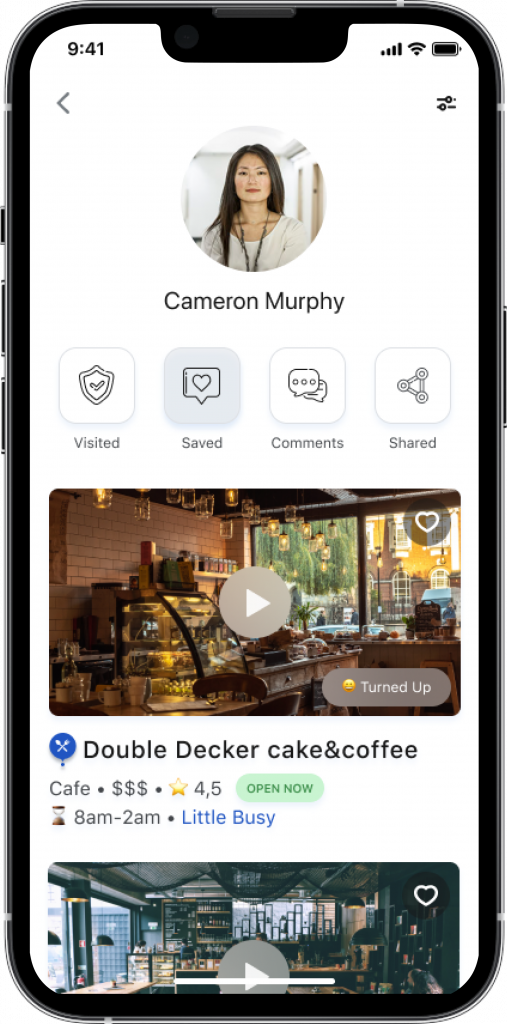Tap the heart on the second cafe card
Screen dimensions: 507x1024
point(426,895)
